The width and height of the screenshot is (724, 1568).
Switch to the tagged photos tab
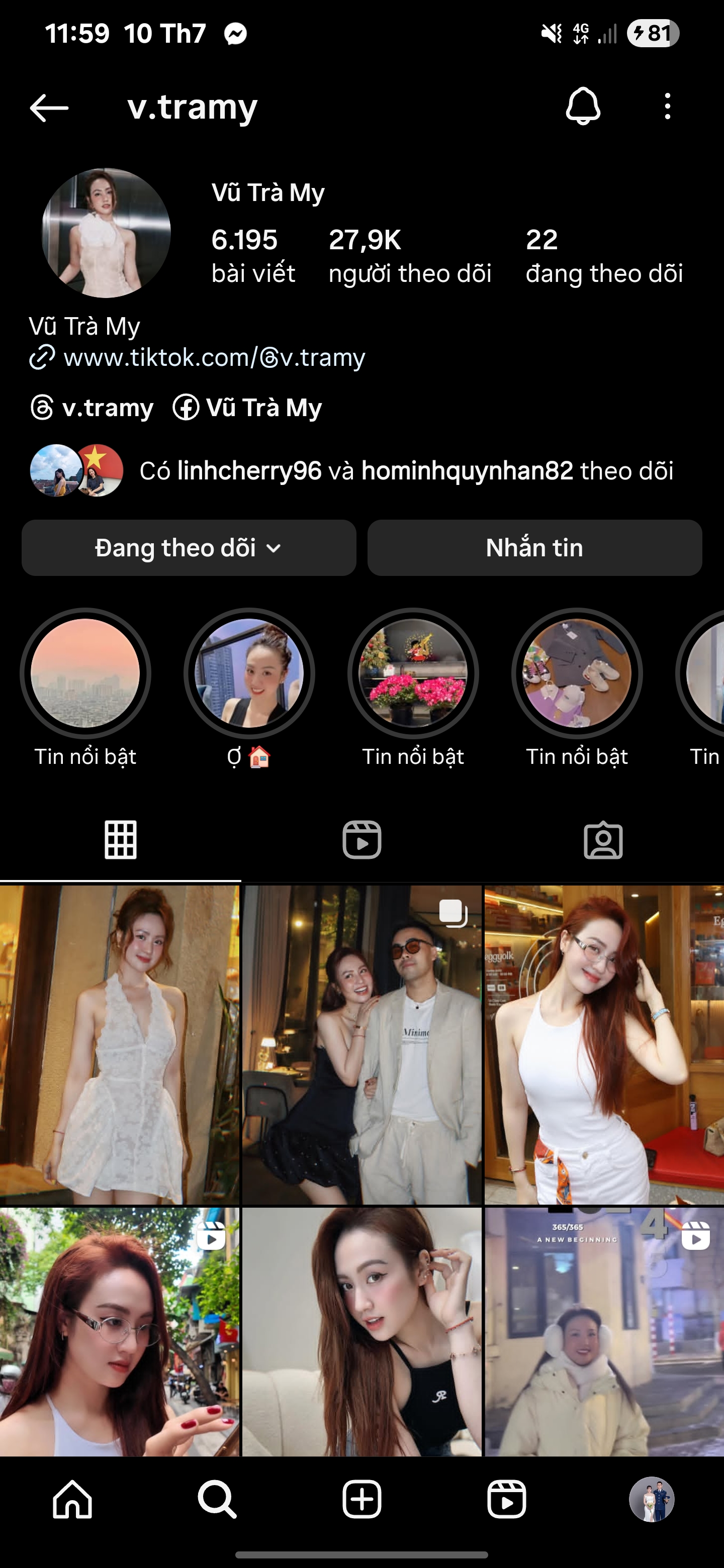point(603,840)
